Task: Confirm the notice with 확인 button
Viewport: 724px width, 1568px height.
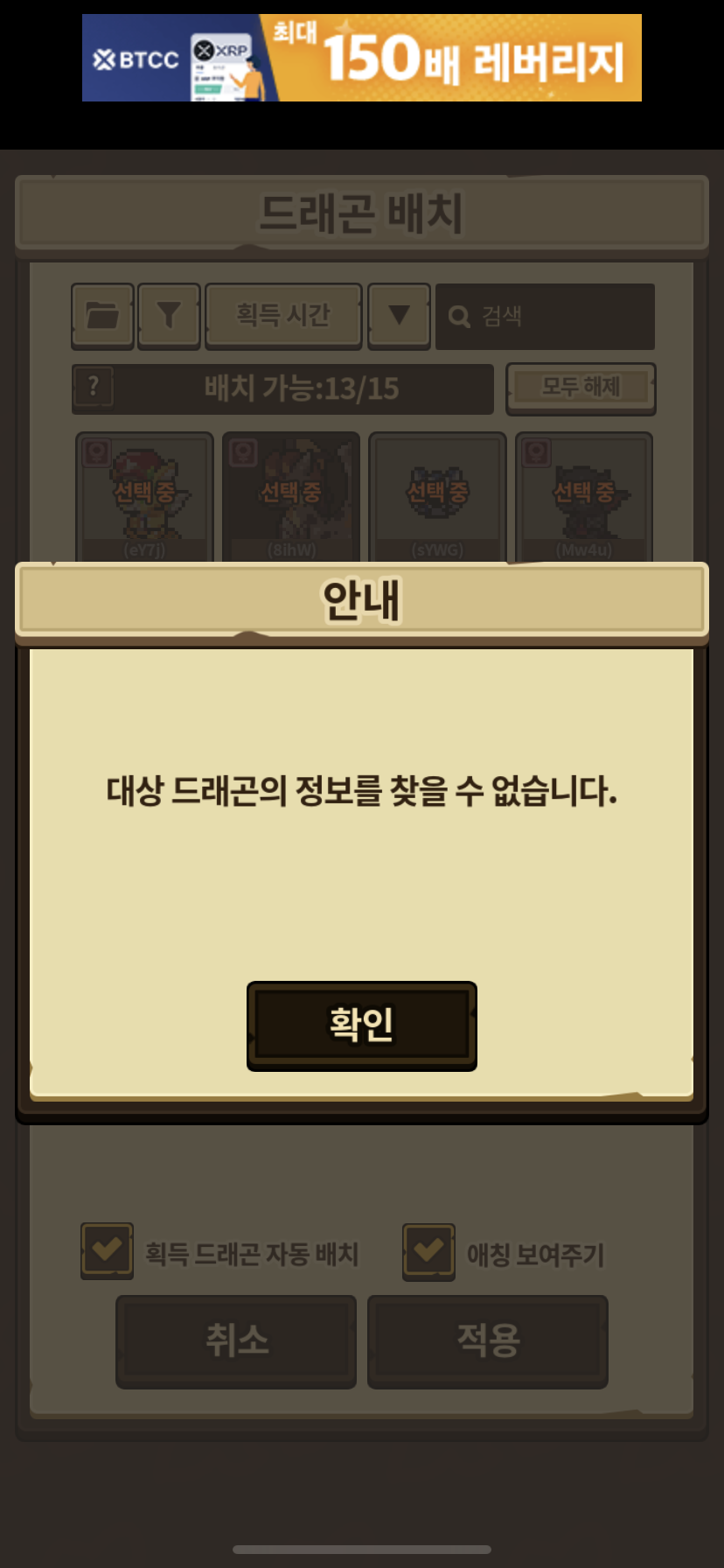Action: tap(362, 1025)
